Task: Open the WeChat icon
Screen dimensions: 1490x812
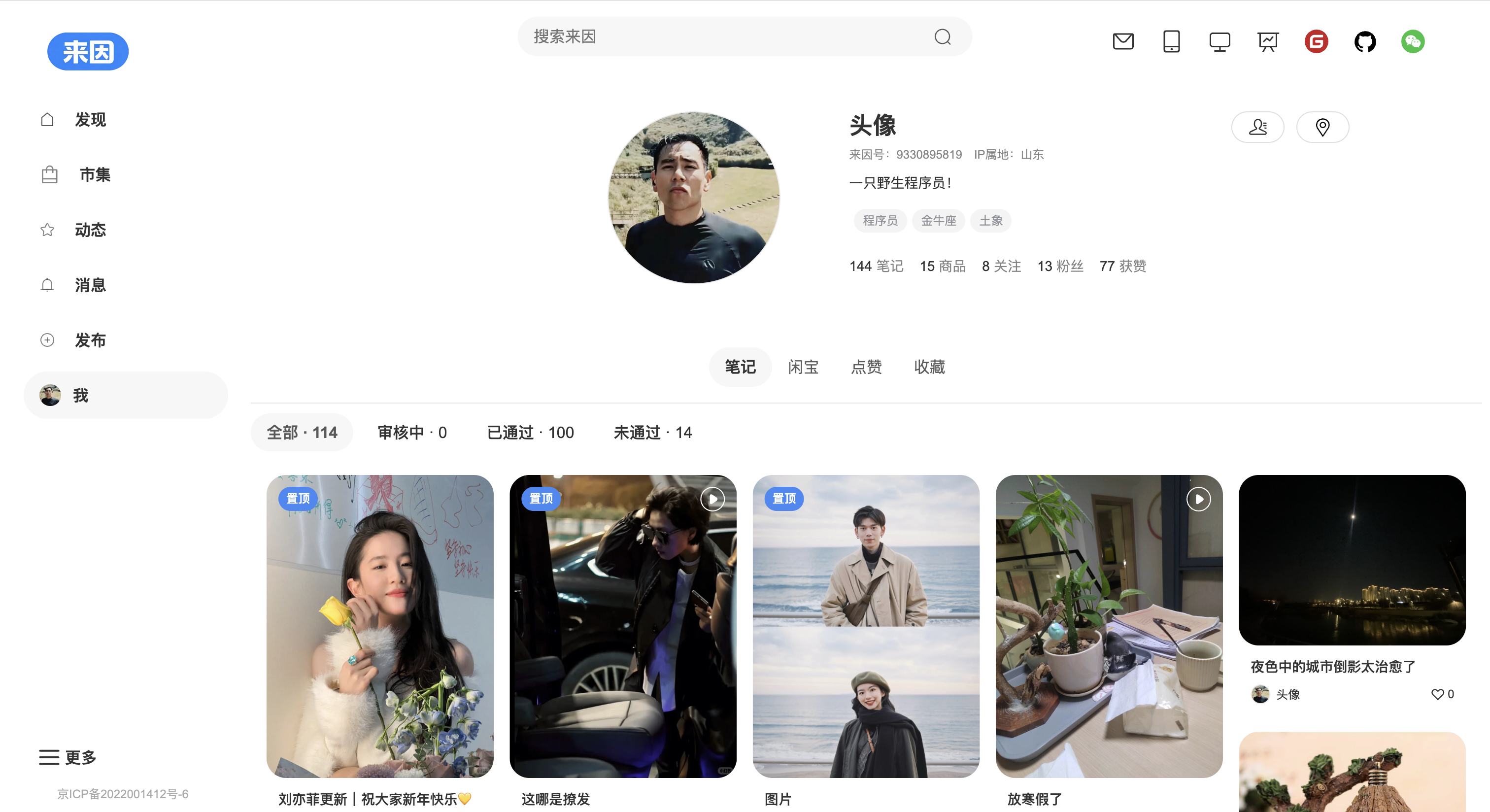Action: [1413, 42]
